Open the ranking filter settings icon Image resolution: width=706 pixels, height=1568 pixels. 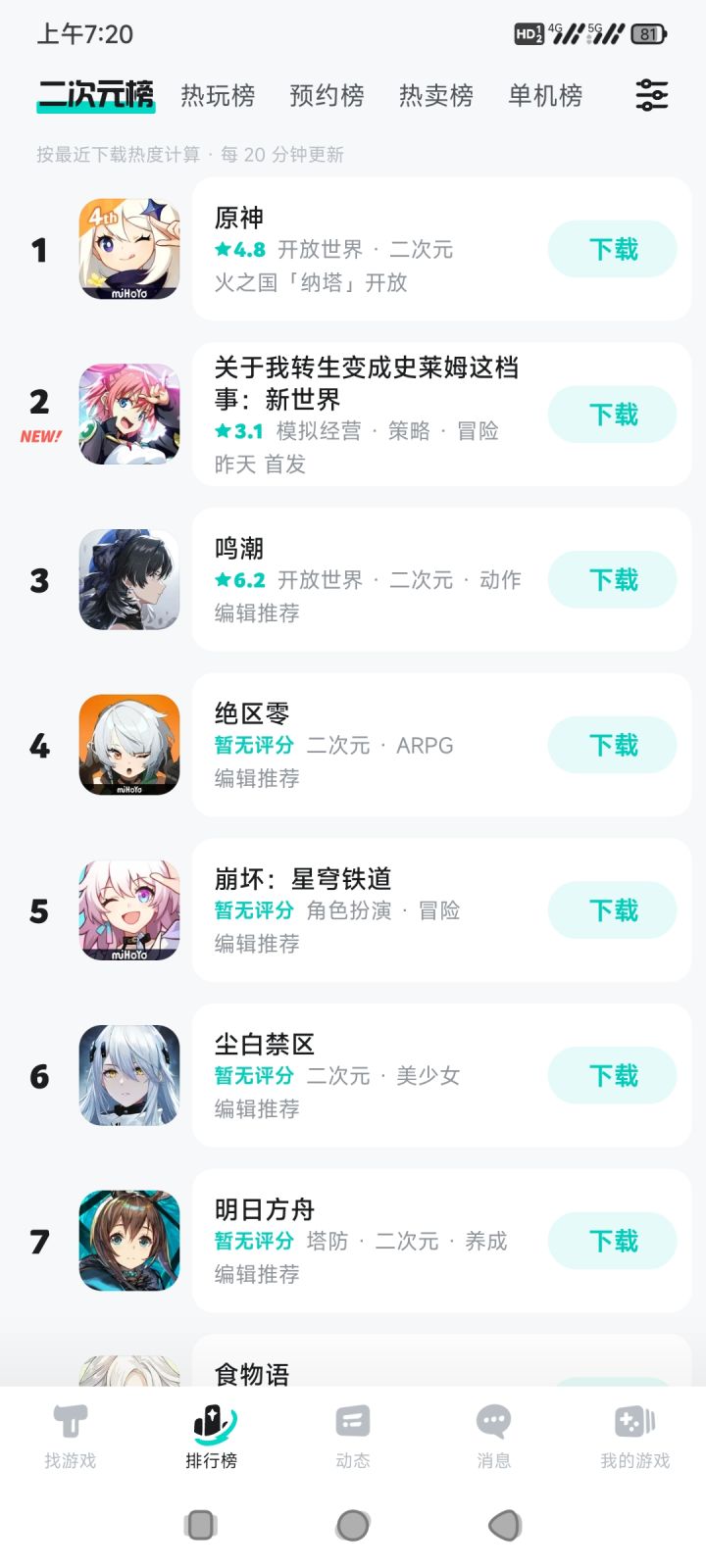click(x=651, y=95)
